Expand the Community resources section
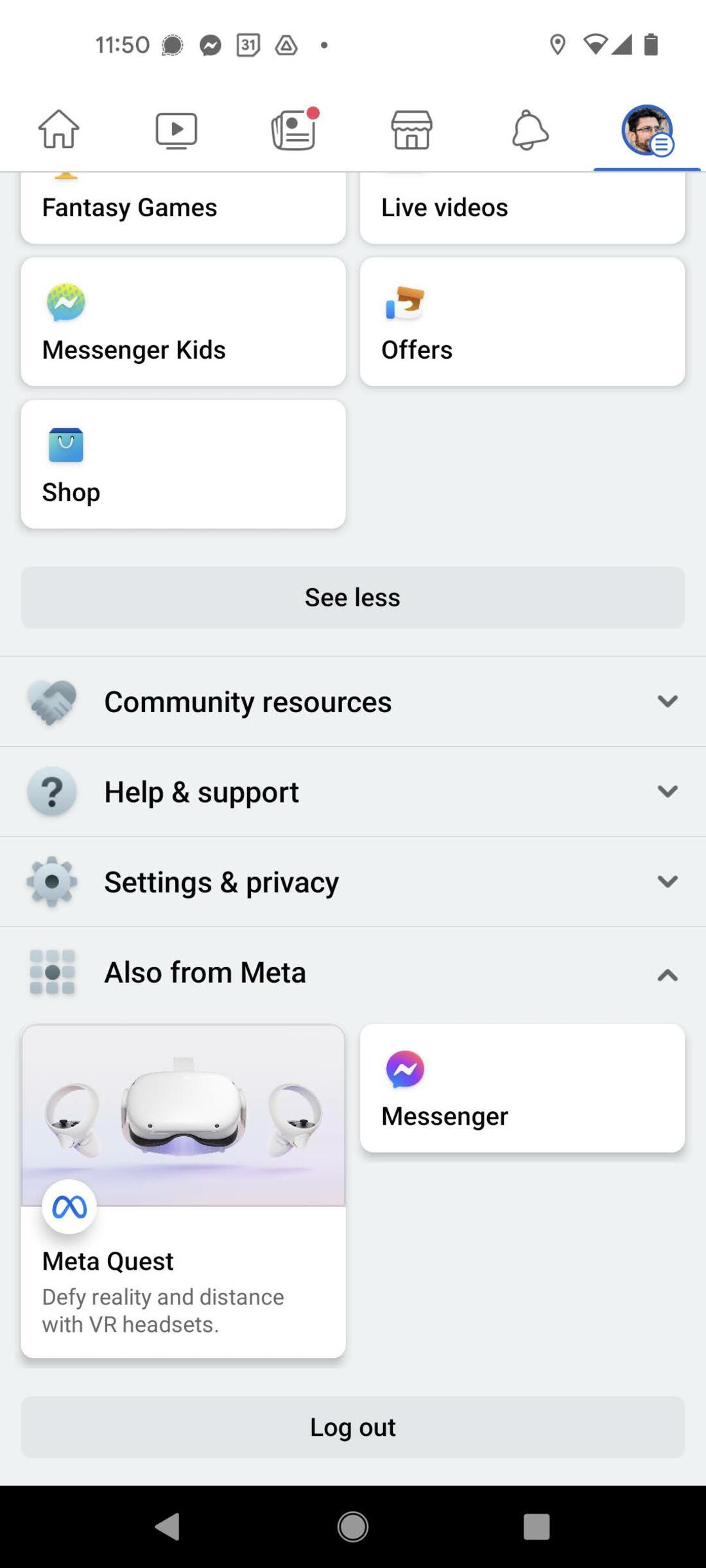This screenshot has width=706, height=1568. coord(353,701)
